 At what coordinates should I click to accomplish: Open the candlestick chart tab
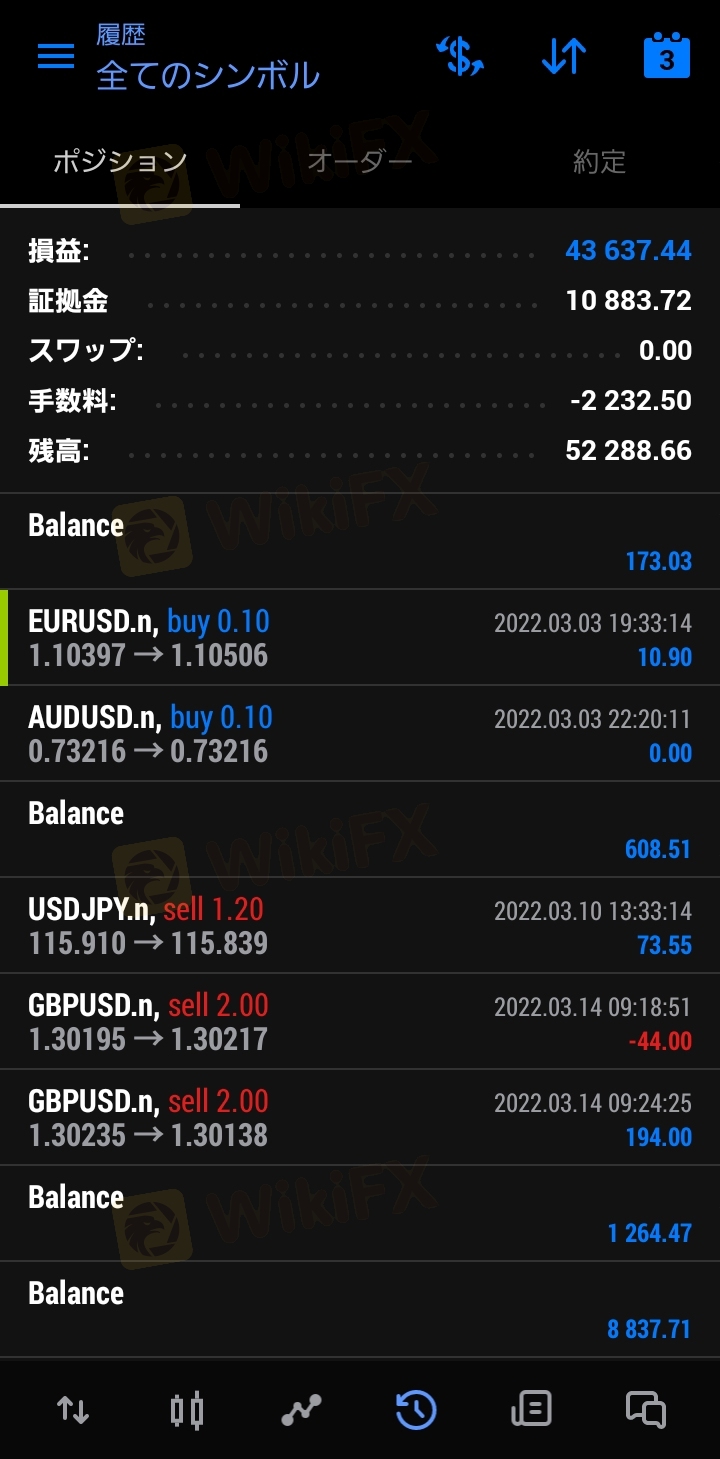tap(187, 1410)
